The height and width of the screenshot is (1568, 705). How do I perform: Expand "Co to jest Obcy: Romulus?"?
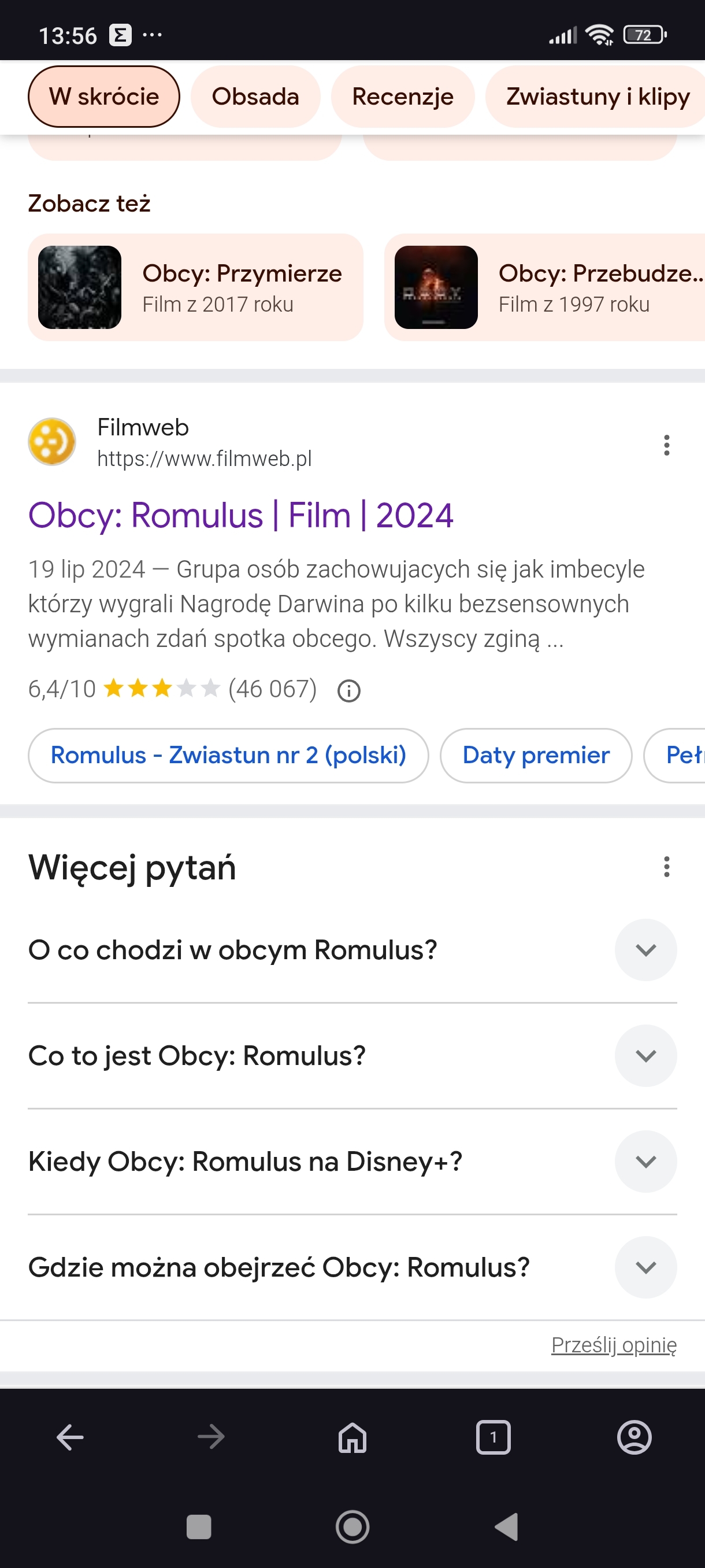click(645, 1056)
